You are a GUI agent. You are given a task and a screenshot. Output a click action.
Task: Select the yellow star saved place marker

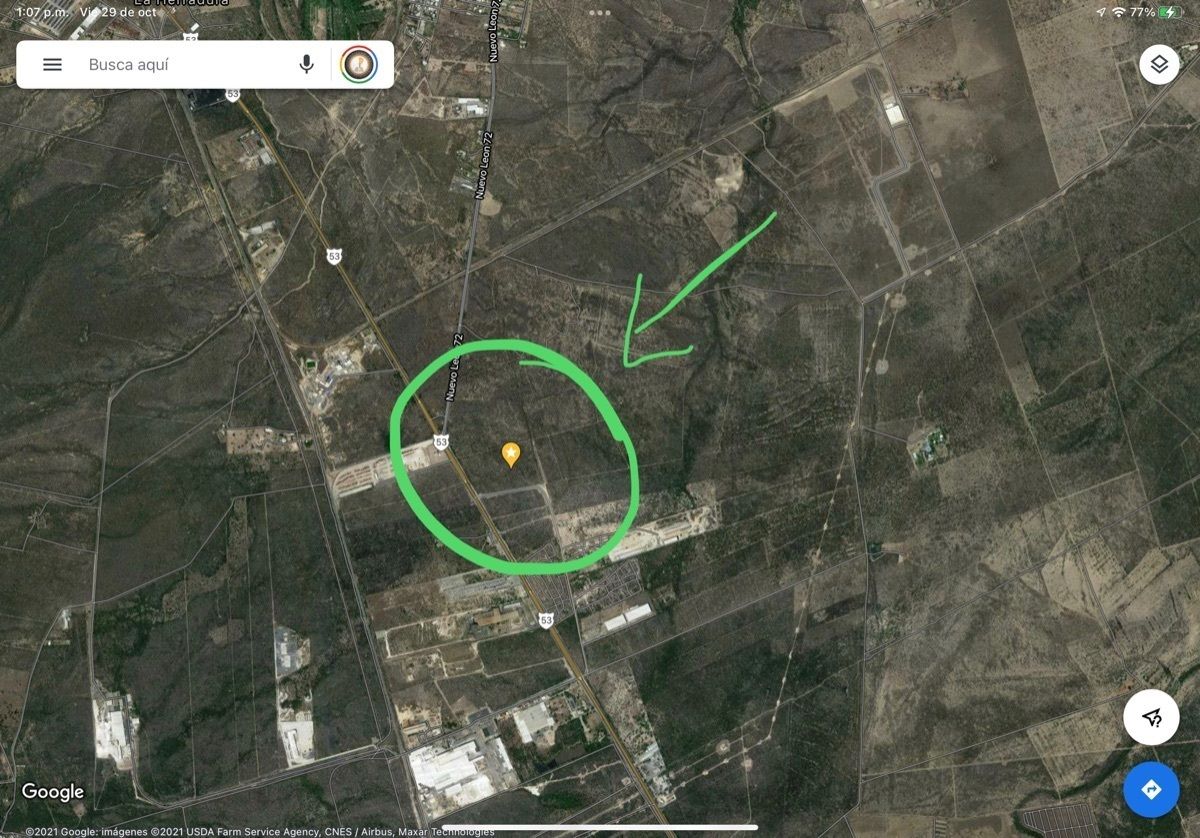pos(511,455)
